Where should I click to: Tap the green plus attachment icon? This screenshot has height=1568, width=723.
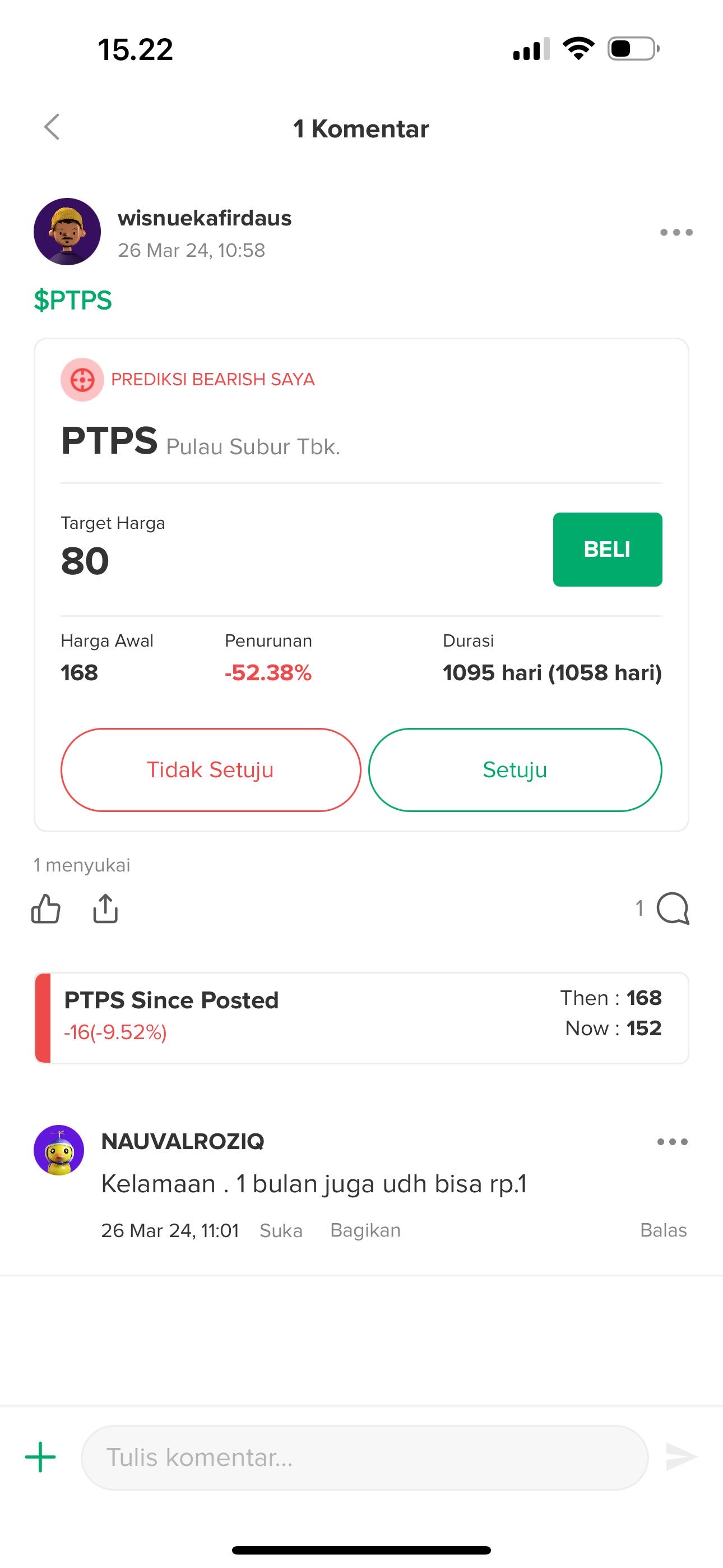[x=40, y=1457]
